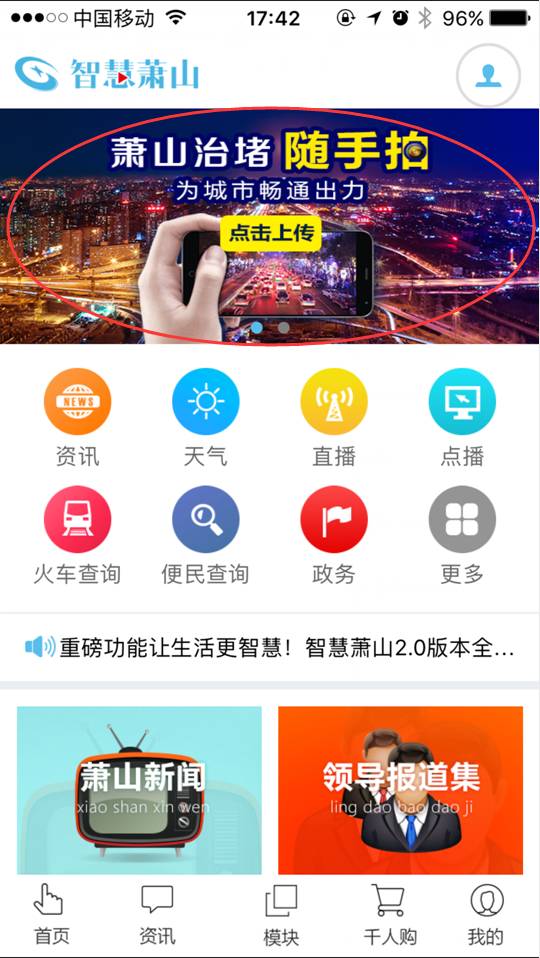The width and height of the screenshot is (540, 958).
Task: Open the 领导报道集 card
Action: pyautogui.click(x=401, y=790)
